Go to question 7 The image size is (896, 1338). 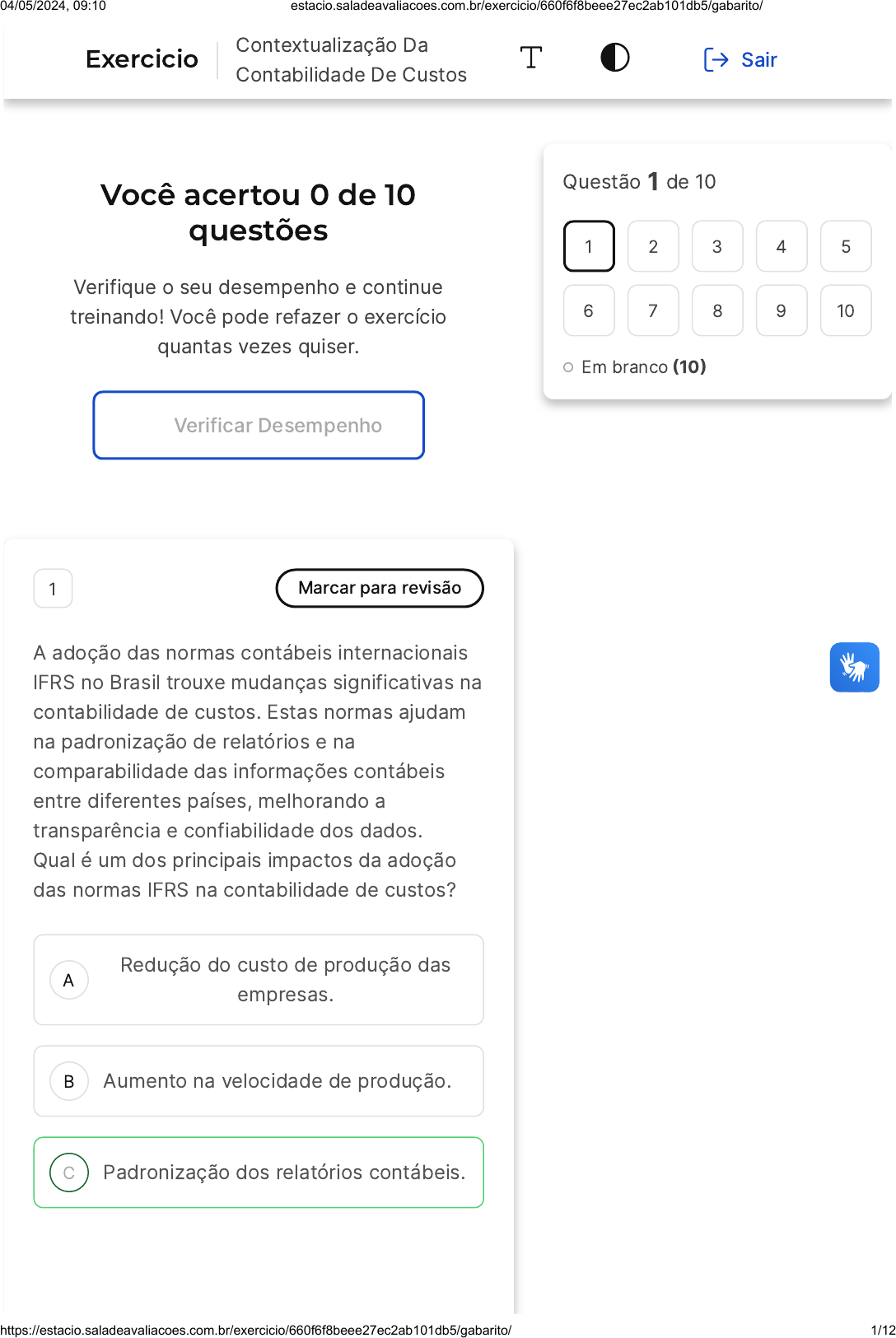tap(653, 311)
